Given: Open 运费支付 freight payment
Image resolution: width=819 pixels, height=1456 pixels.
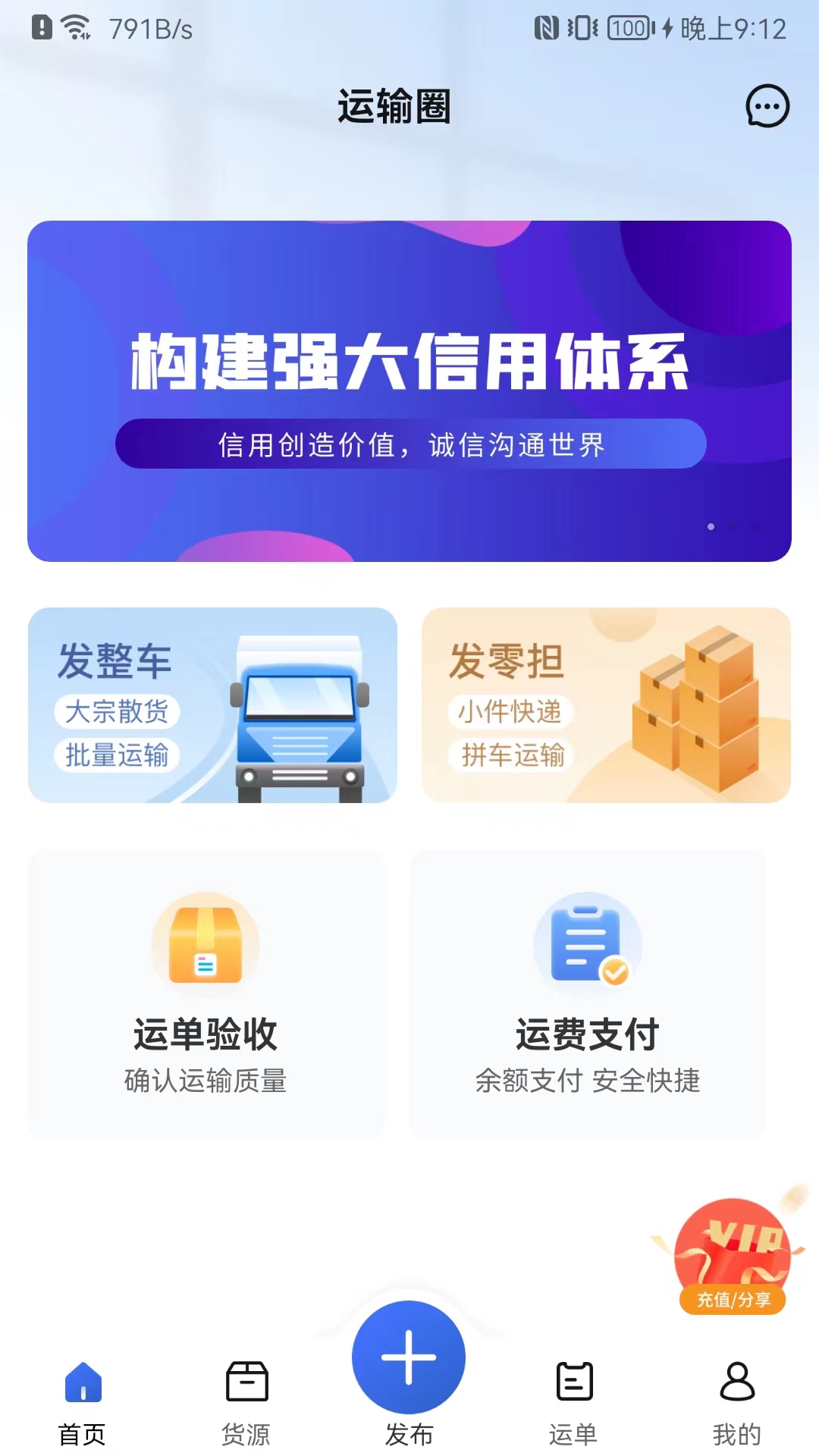Looking at the screenshot, I should (588, 993).
